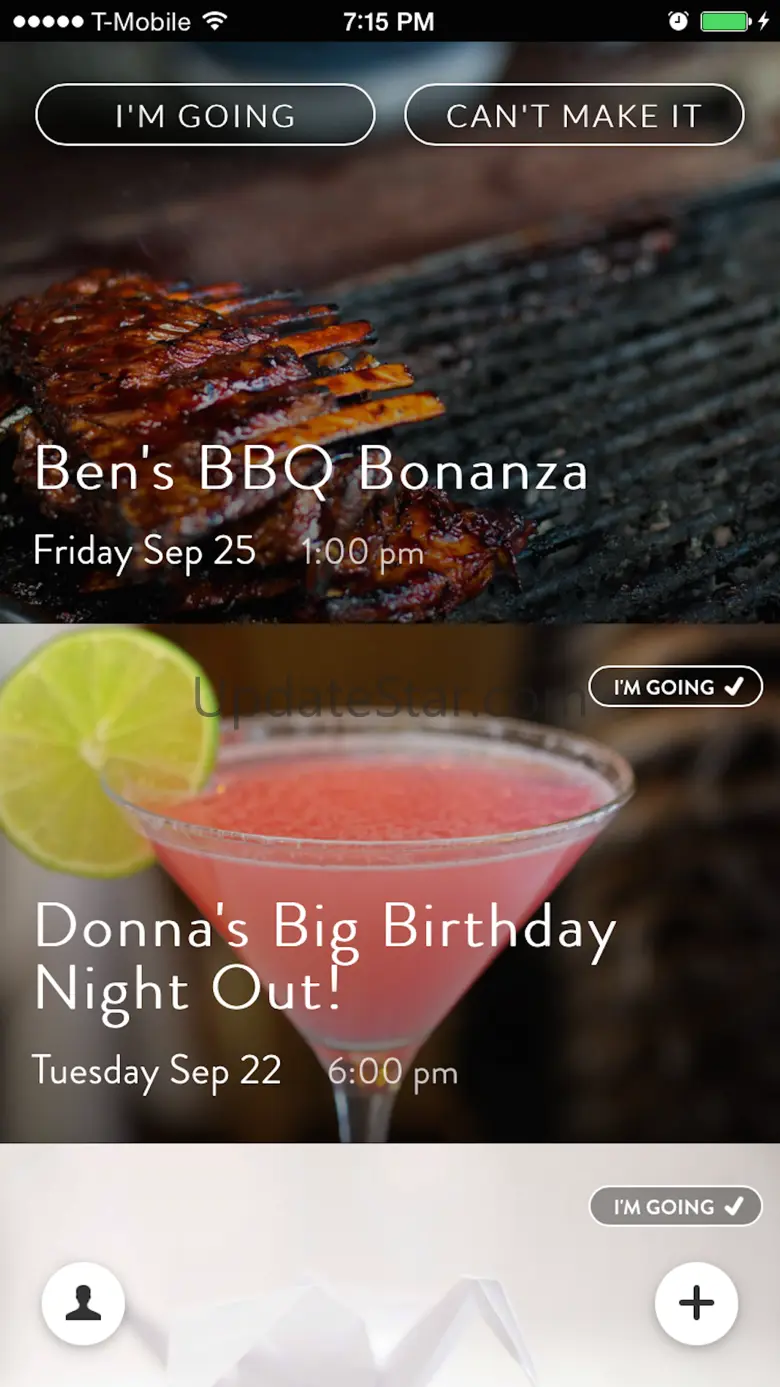780x1387 pixels.
Task: Open the profile icon button
Action: (x=83, y=1304)
